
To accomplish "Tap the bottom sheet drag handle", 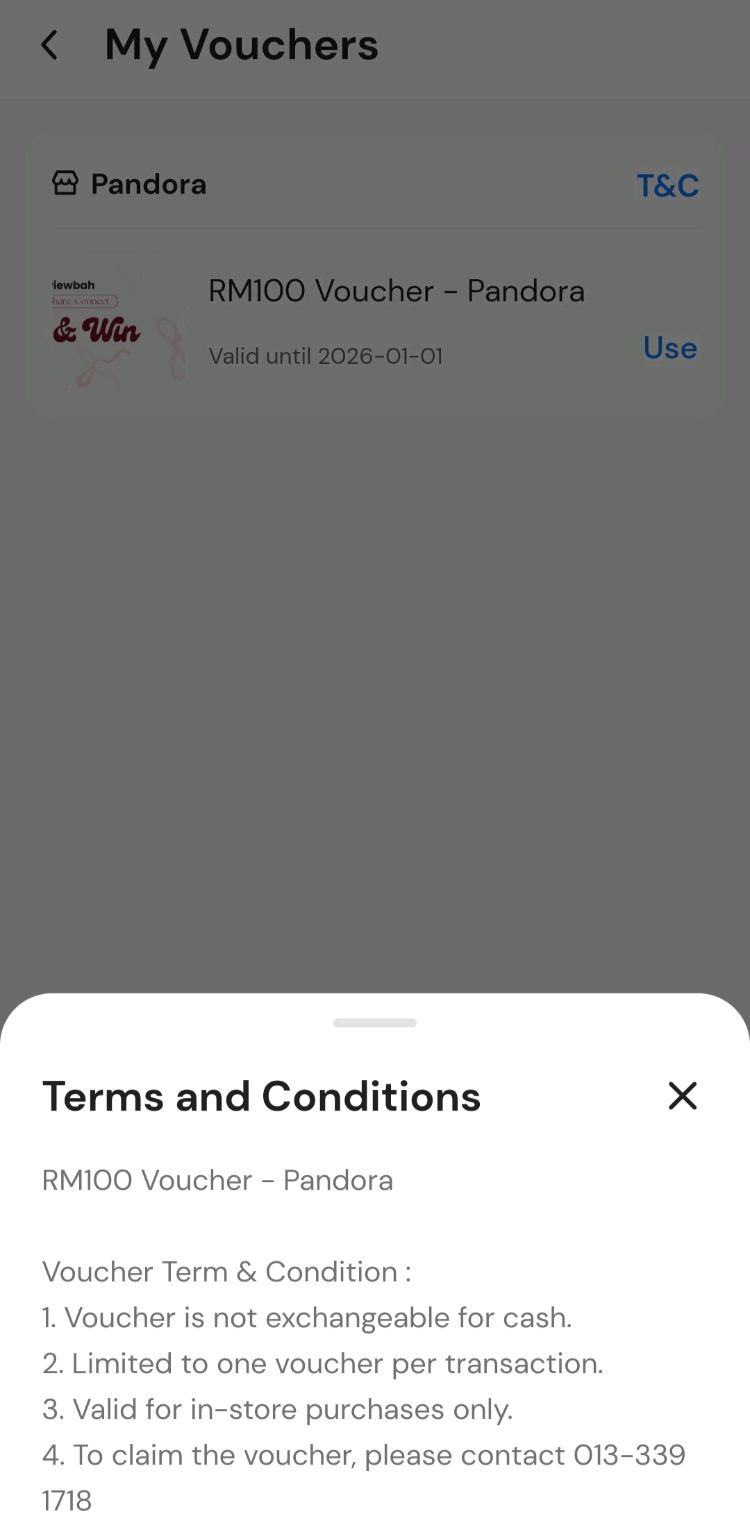I will [x=375, y=1023].
